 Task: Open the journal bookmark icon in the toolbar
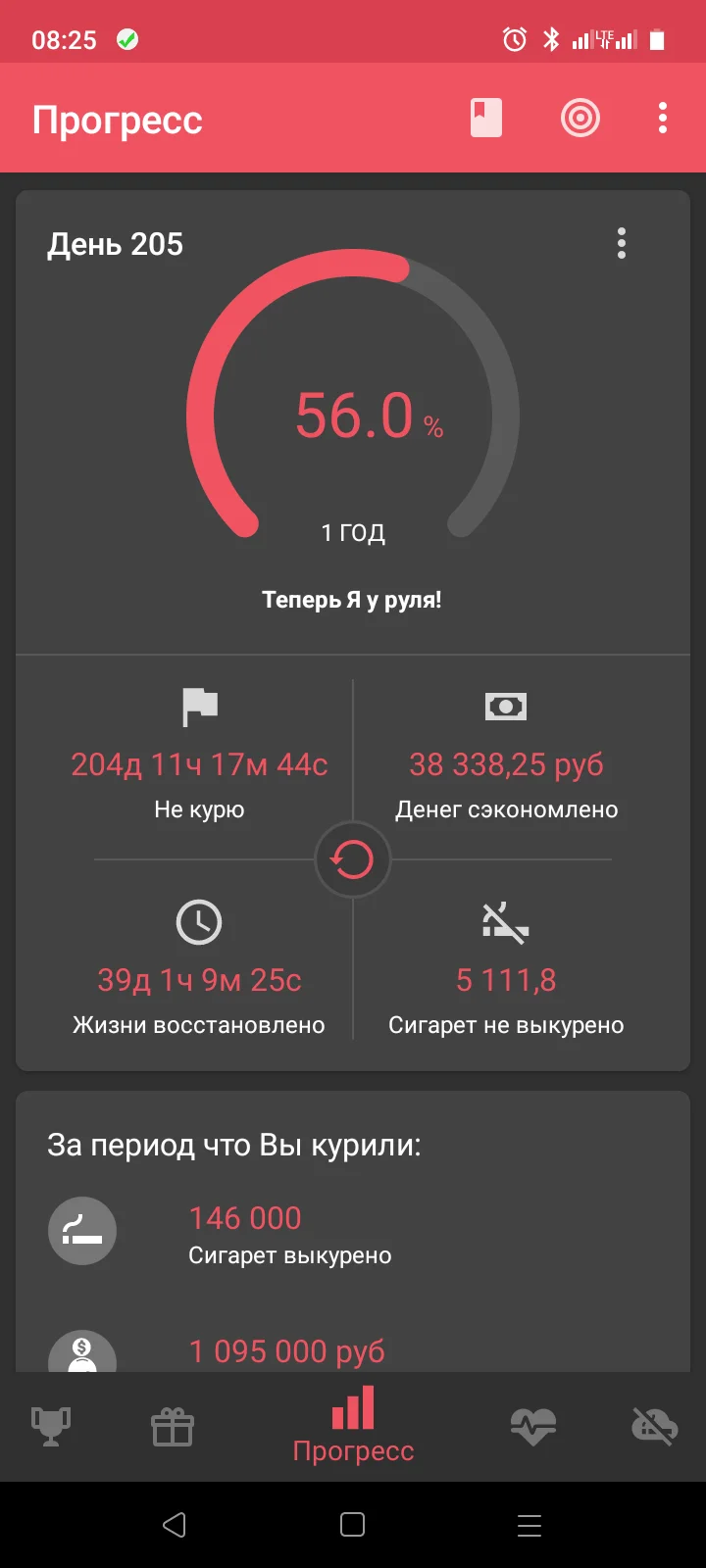coord(485,117)
